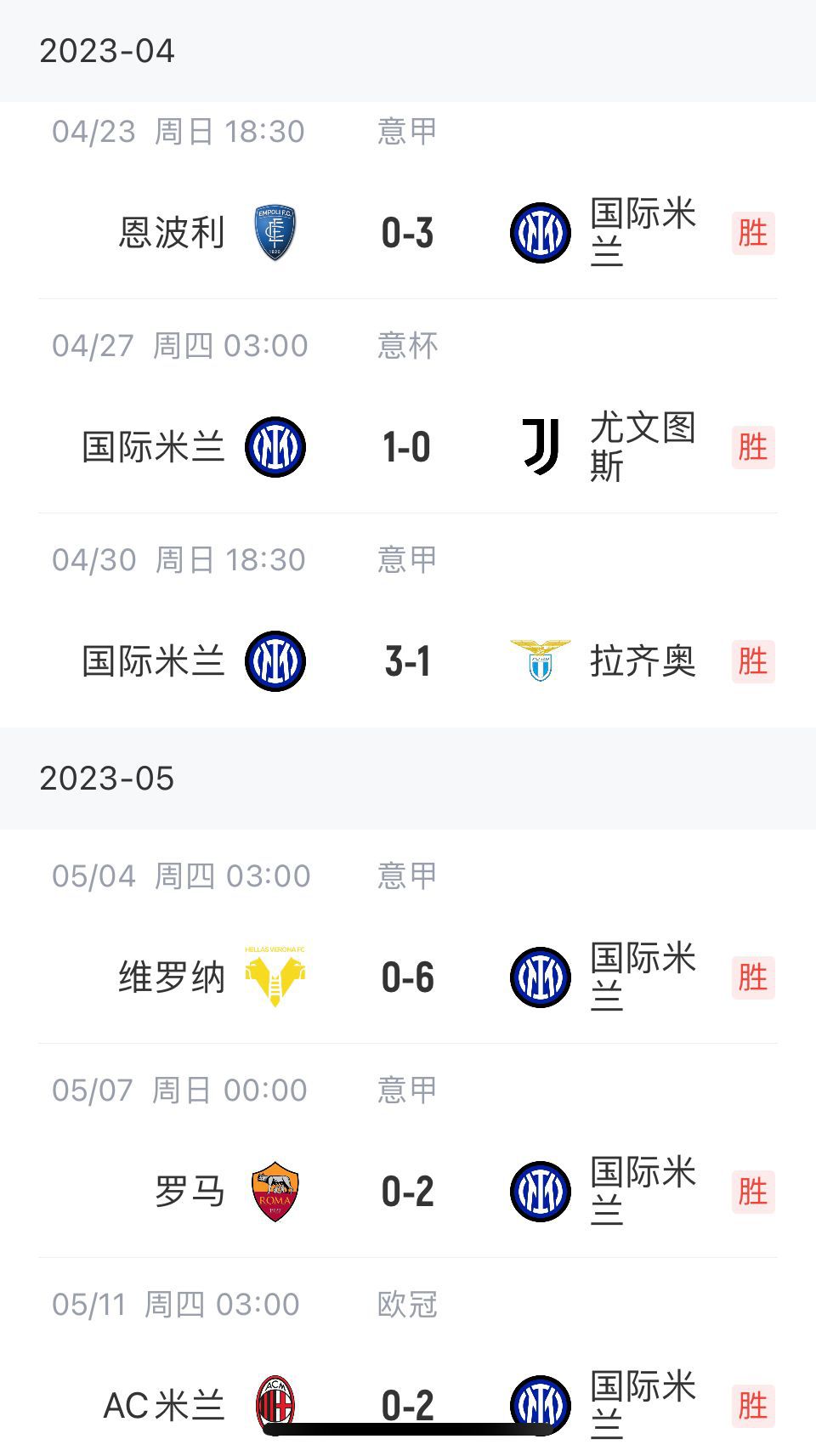Open the Inter Milan vs Juventus 1-0 match
The height and width of the screenshot is (1456, 816).
(x=408, y=406)
